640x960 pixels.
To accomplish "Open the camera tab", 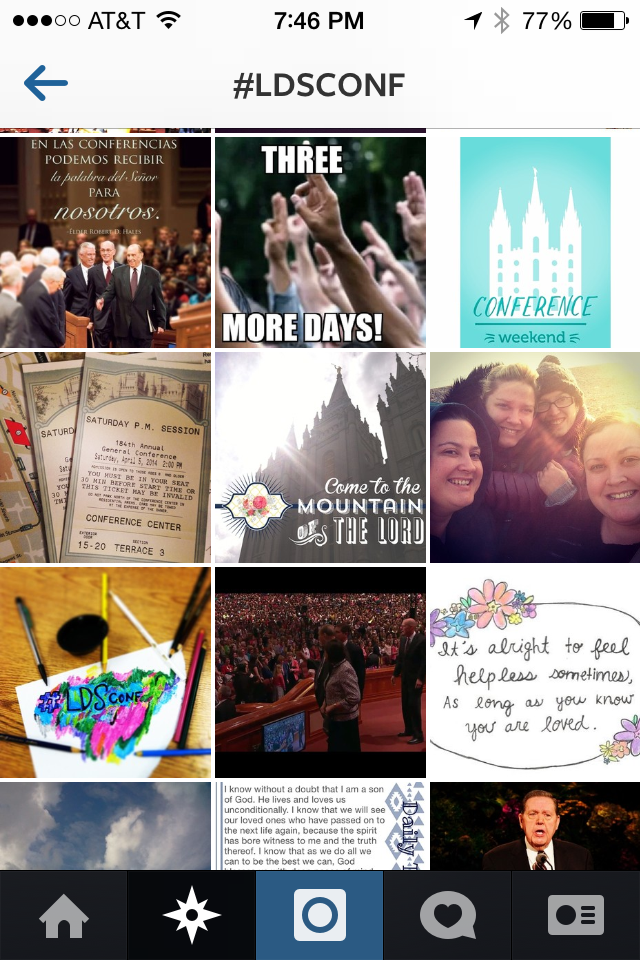I will point(320,916).
